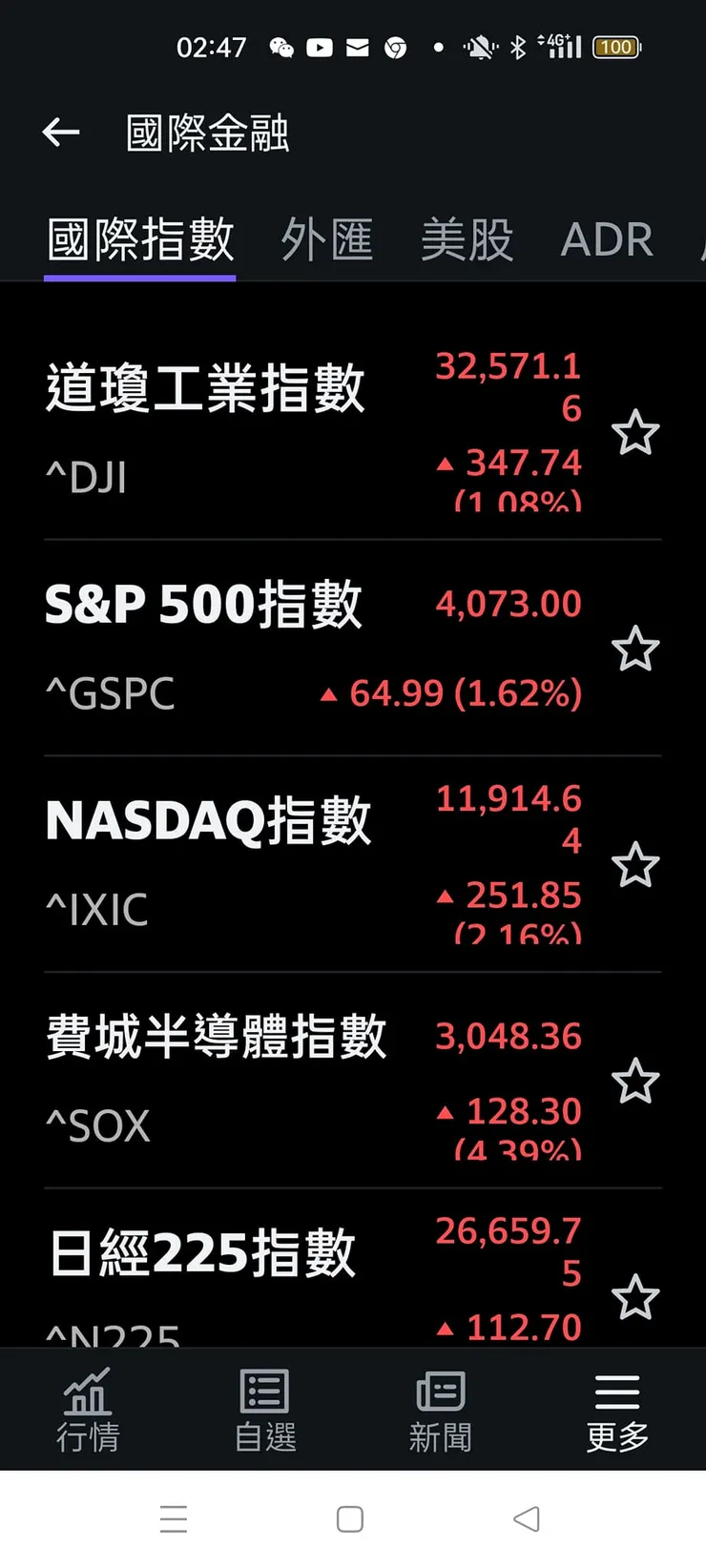Star the S&P 500指數 row
Image resolution: width=706 pixels, height=1568 pixels.
pyautogui.click(x=634, y=650)
